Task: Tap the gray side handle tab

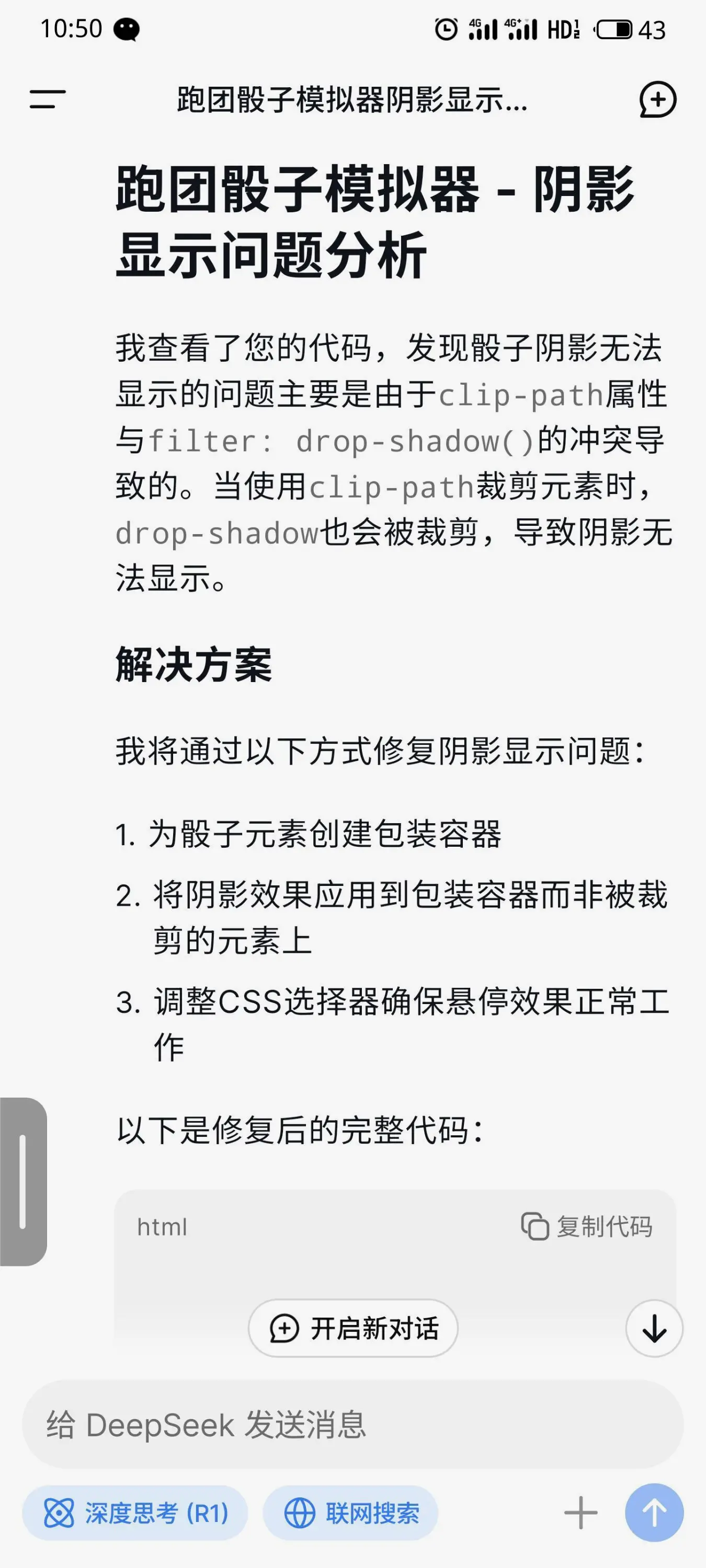Action: pos(23,1181)
